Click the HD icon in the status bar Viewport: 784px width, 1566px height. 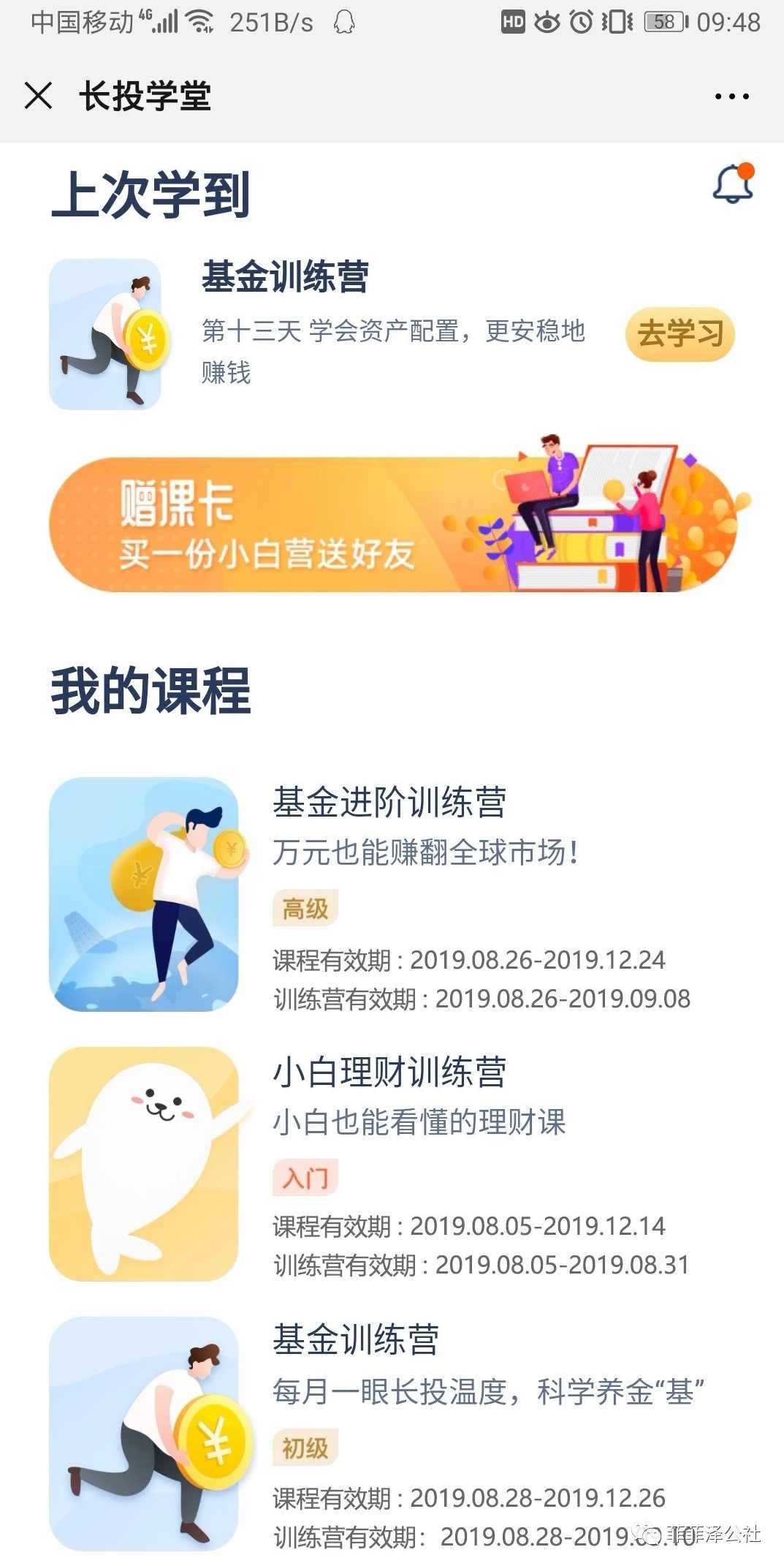coord(515,23)
